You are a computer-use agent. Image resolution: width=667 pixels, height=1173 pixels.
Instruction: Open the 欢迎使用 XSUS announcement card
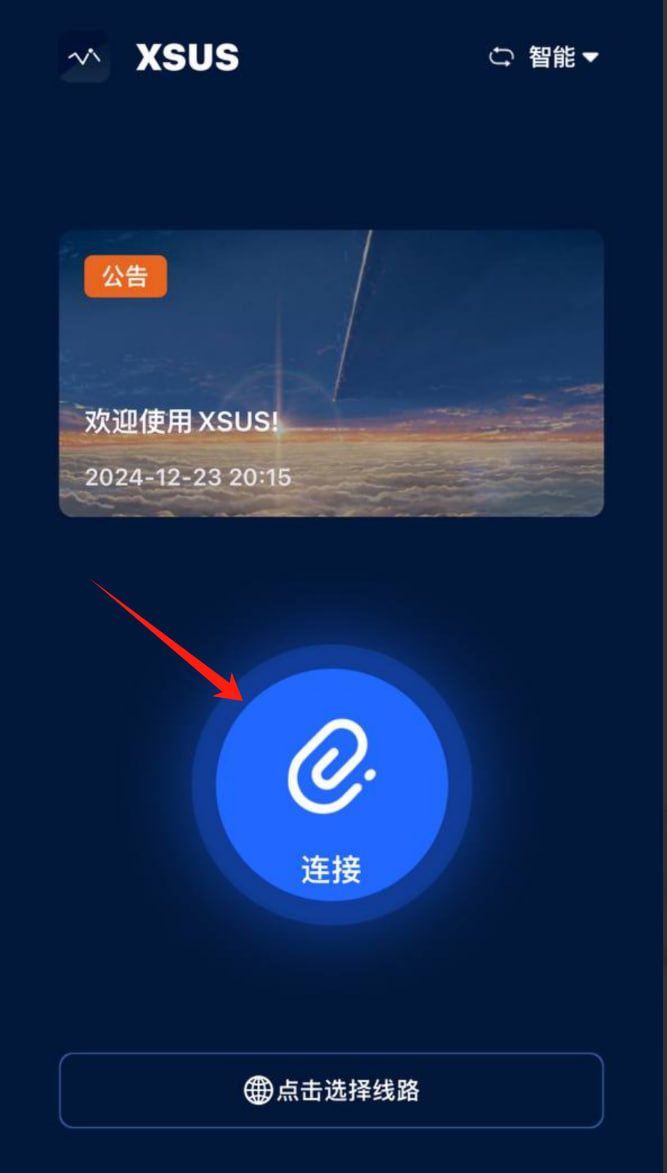tap(331, 373)
